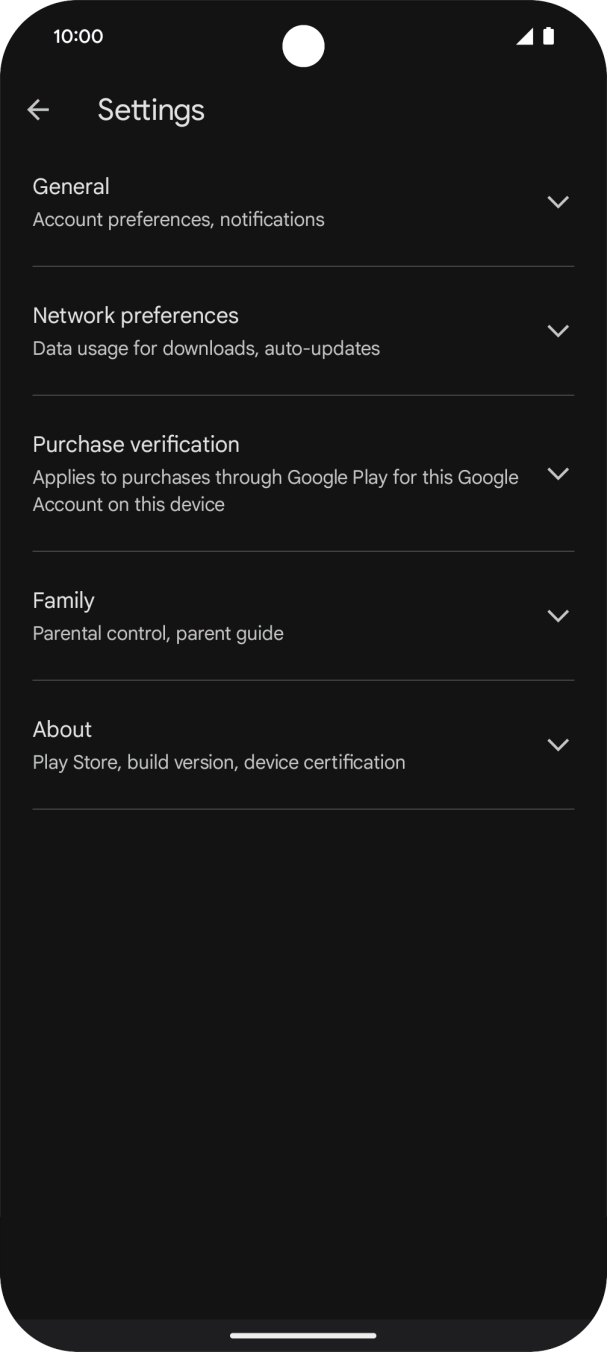Open Purchase verification options
This screenshot has width=607, height=1352.
(557, 474)
